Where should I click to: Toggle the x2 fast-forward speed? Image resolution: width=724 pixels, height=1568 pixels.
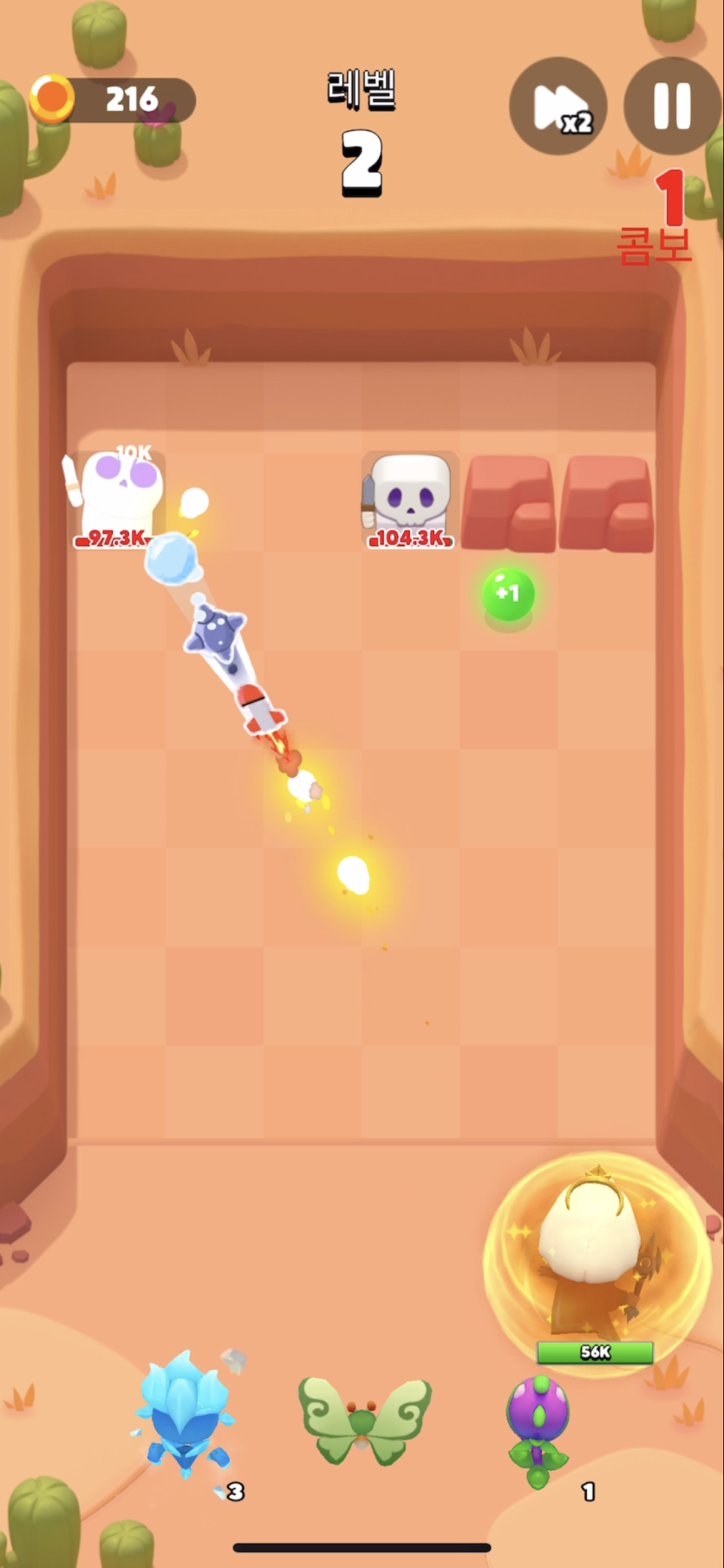pyautogui.click(x=558, y=107)
